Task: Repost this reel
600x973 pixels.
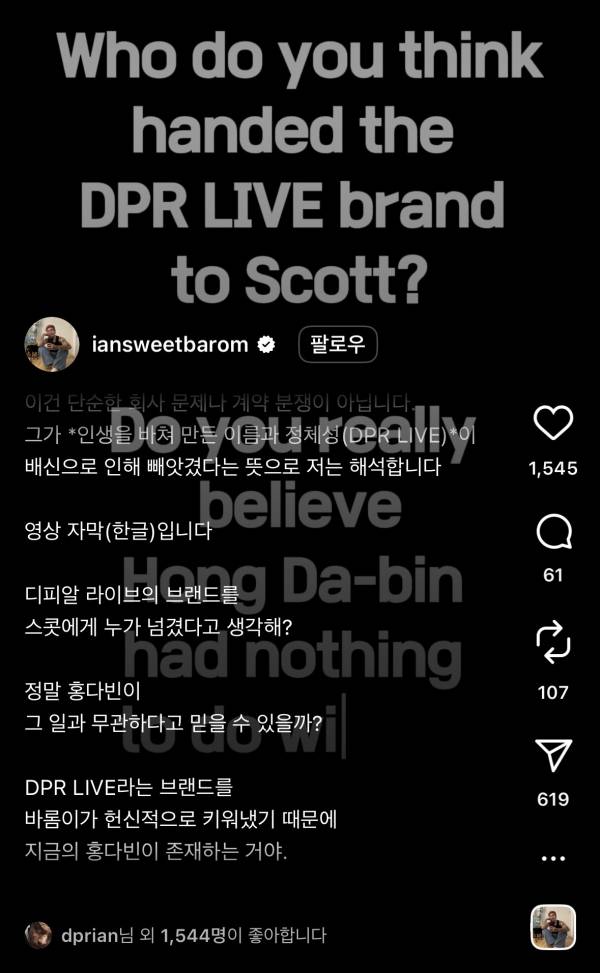Action: (553, 641)
